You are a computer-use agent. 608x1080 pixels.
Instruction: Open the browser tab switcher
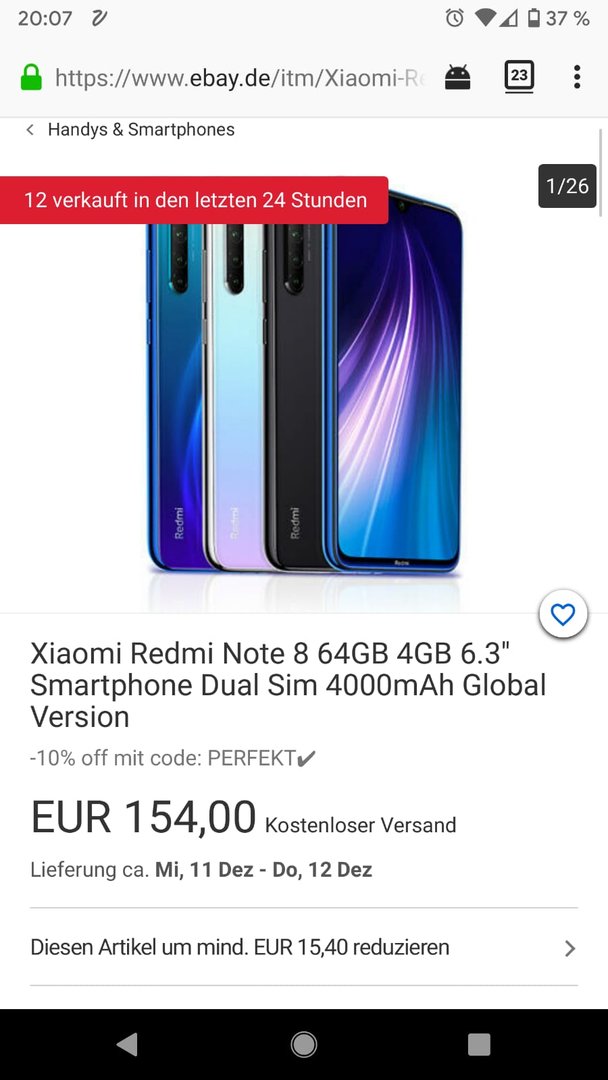click(x=519, y=77)
